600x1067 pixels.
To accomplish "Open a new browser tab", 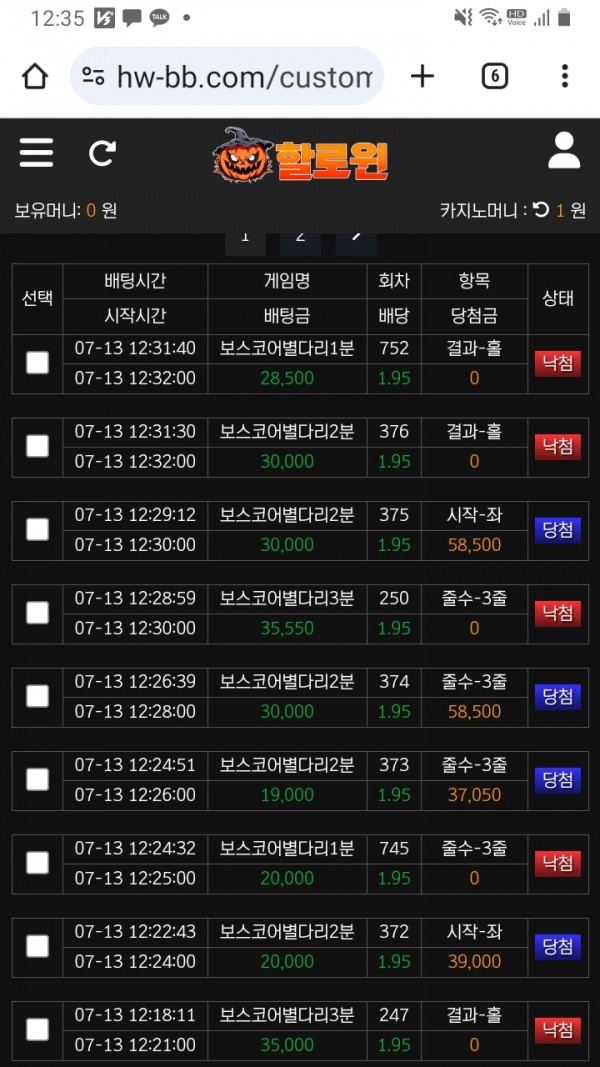I will point(422,76).
